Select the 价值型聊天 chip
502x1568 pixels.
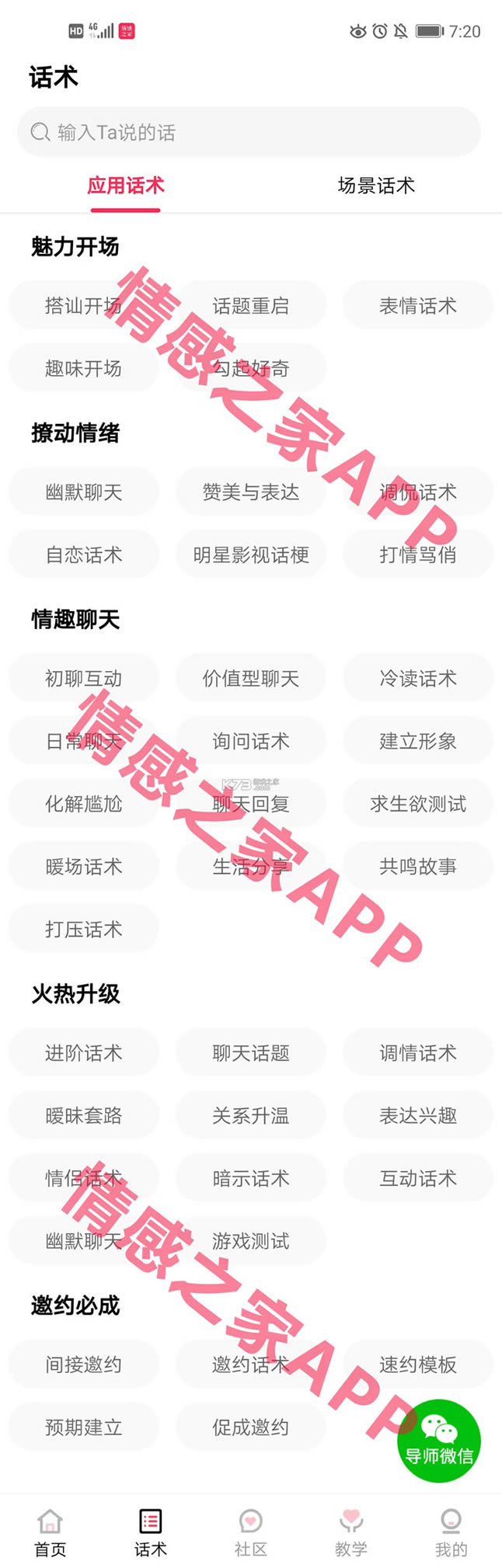tap(250, 679)
